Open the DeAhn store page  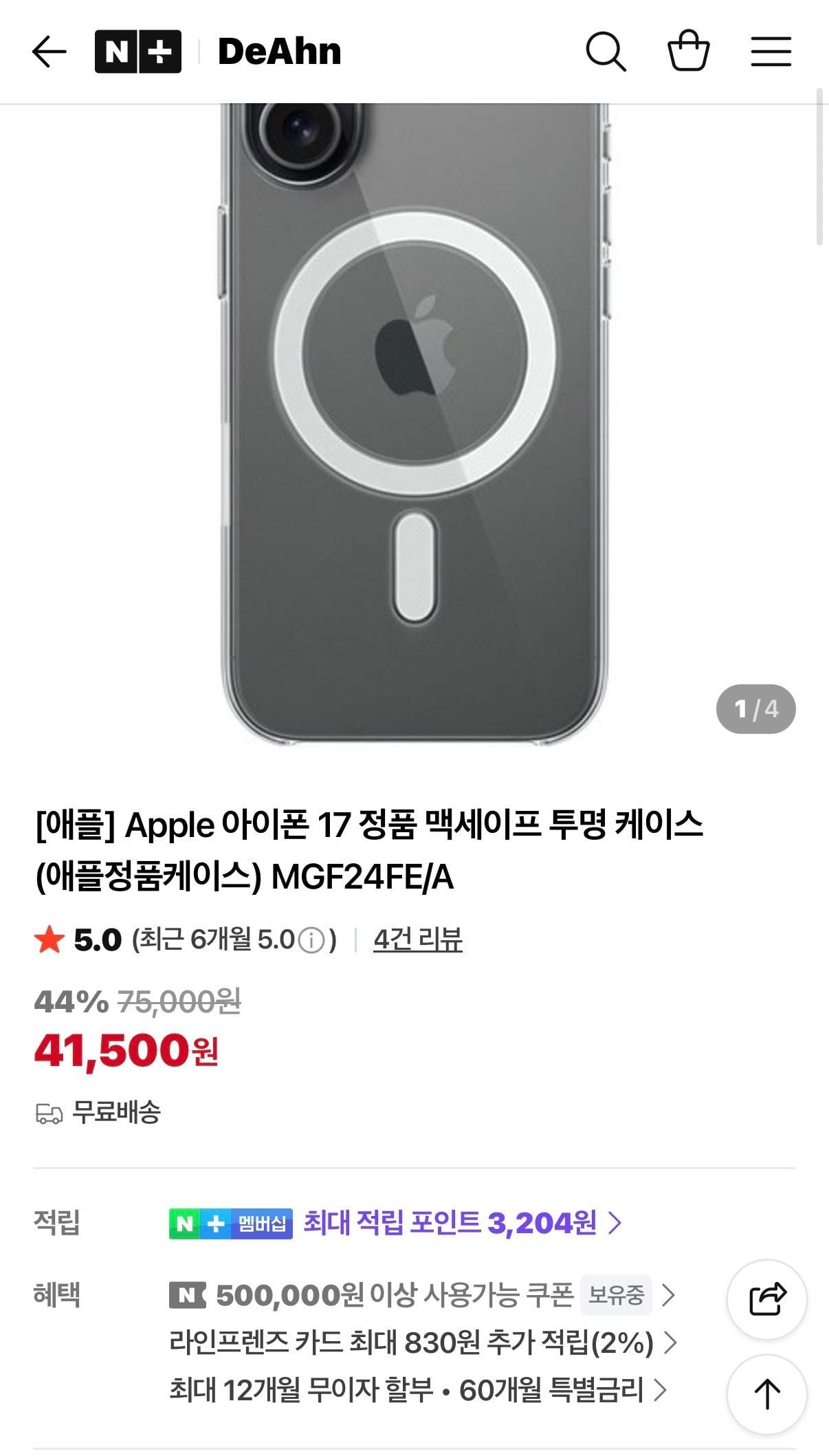[279, 52]
